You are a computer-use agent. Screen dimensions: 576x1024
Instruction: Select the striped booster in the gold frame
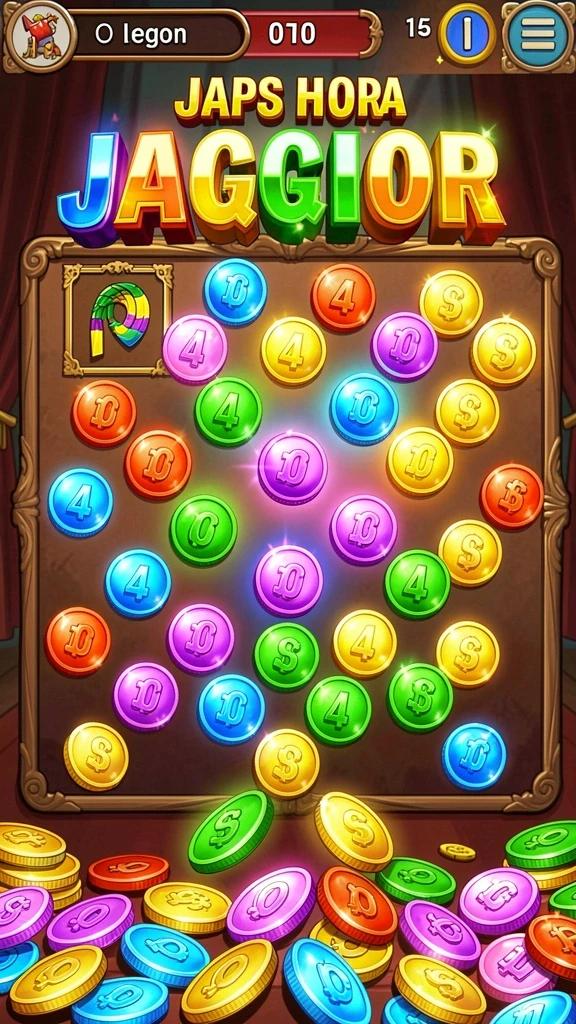point(118,319)
